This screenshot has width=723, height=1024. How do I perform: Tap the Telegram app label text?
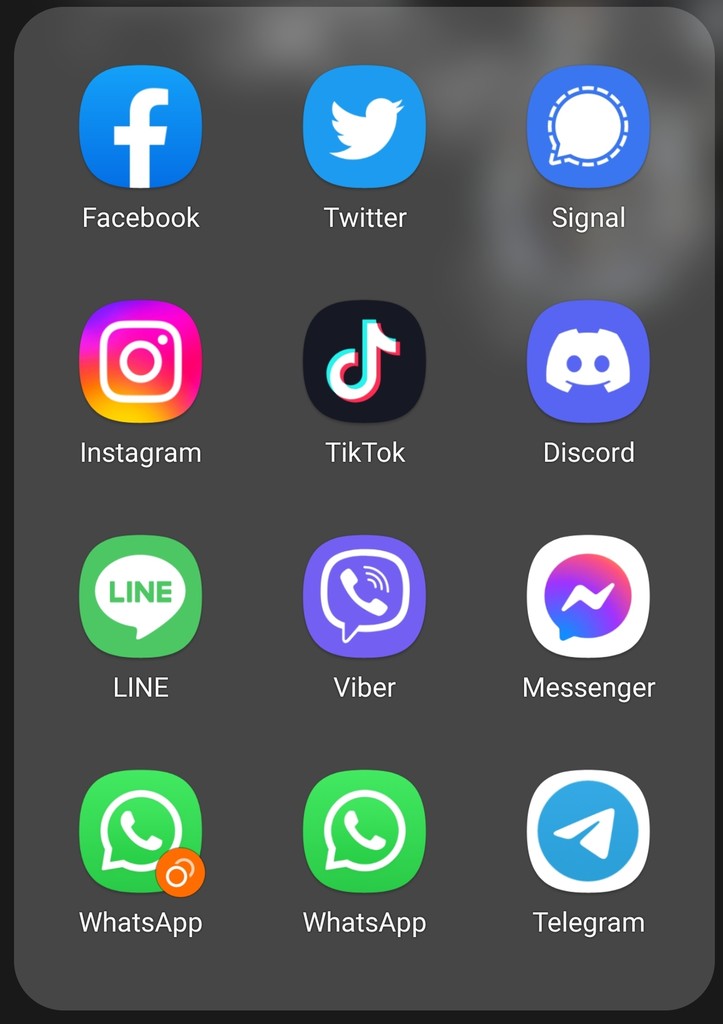[x=588, y=922]
